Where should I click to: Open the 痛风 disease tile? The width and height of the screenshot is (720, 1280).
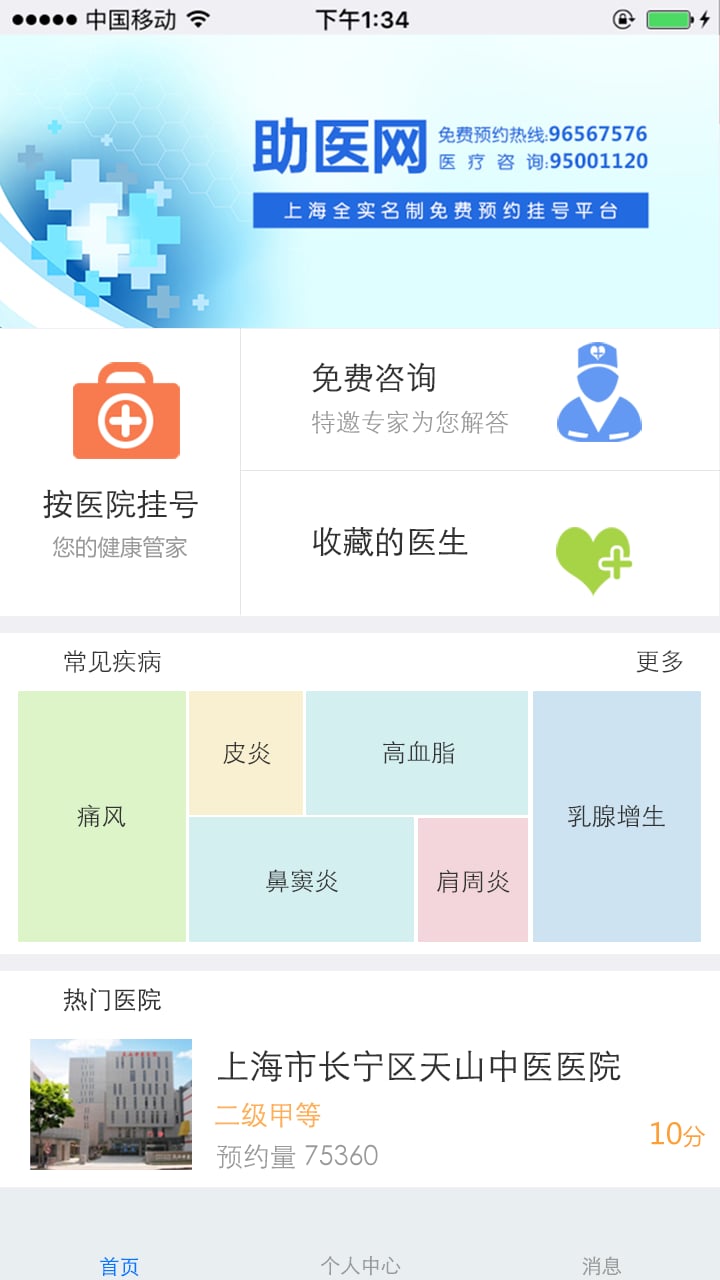(x=99, y=815)
